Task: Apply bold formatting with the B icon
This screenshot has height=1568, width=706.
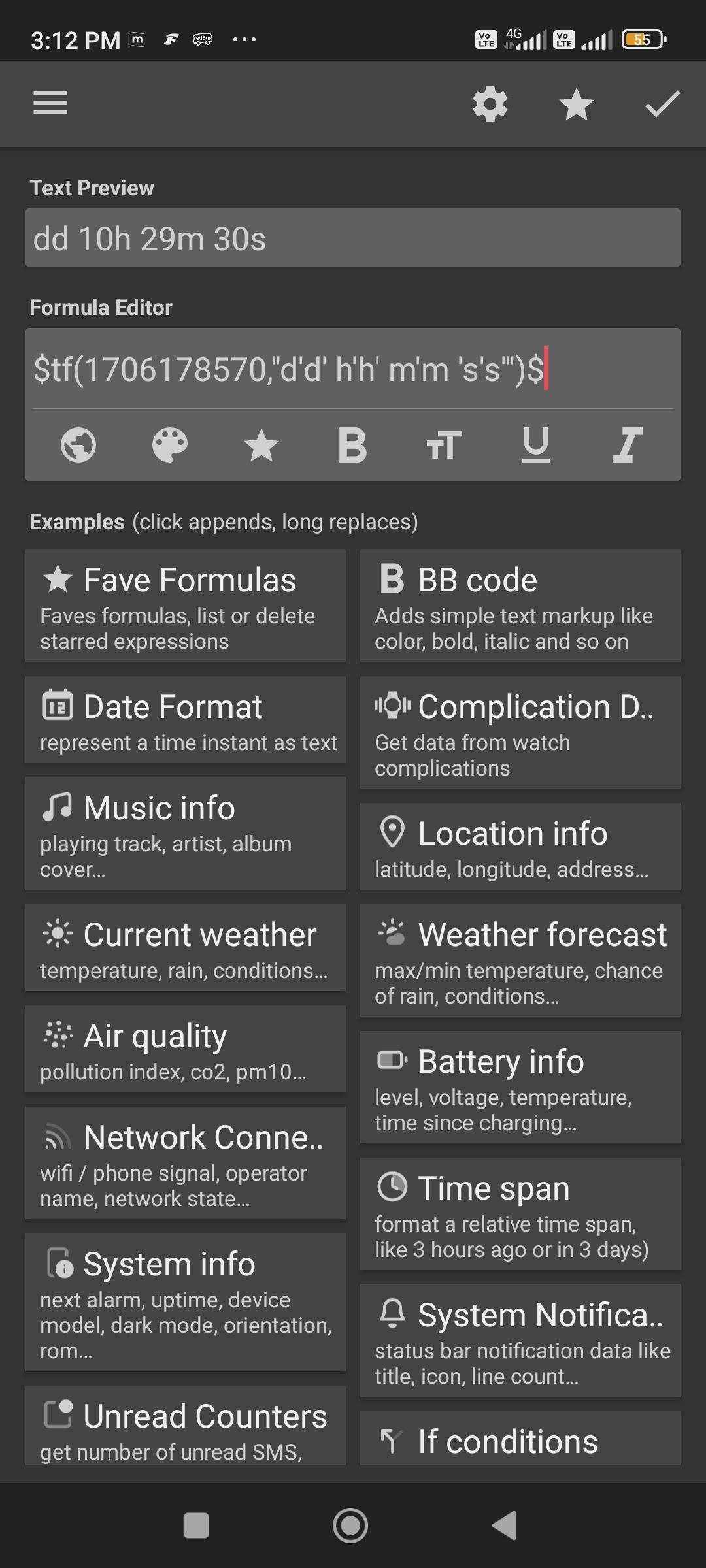Action: pos(352,445)
